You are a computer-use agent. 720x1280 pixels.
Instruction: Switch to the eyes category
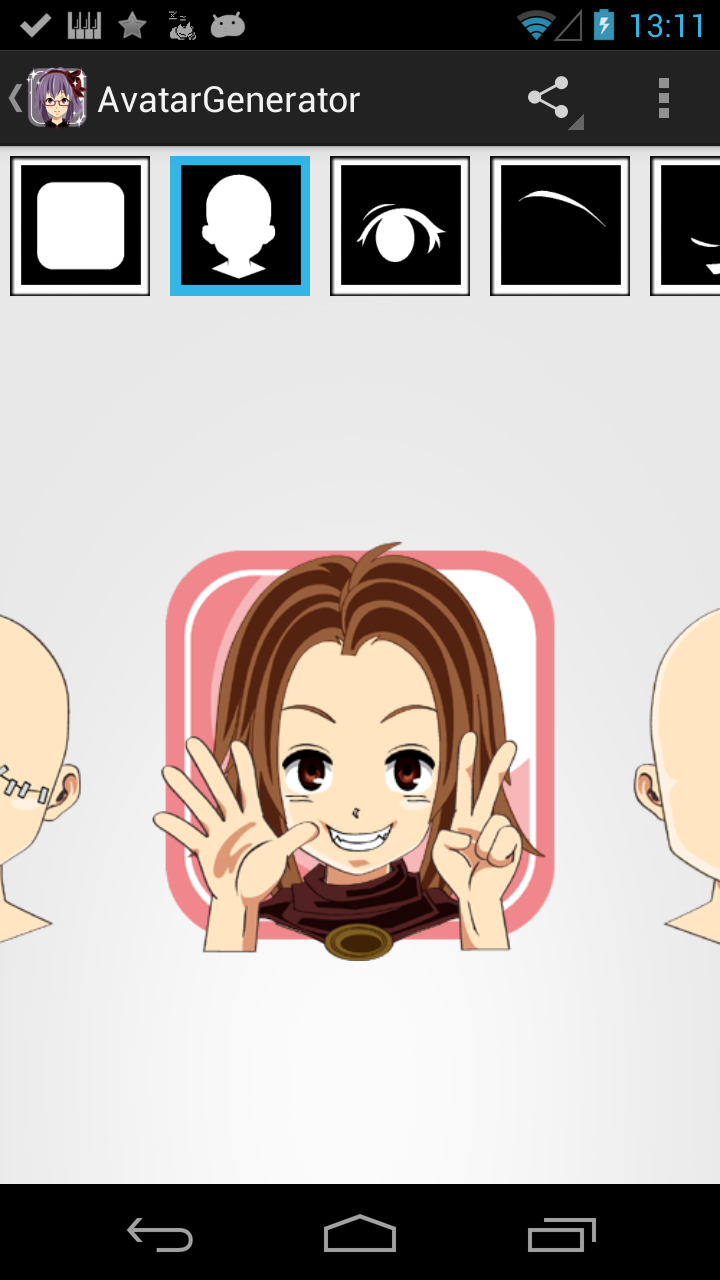click(400, 226)
